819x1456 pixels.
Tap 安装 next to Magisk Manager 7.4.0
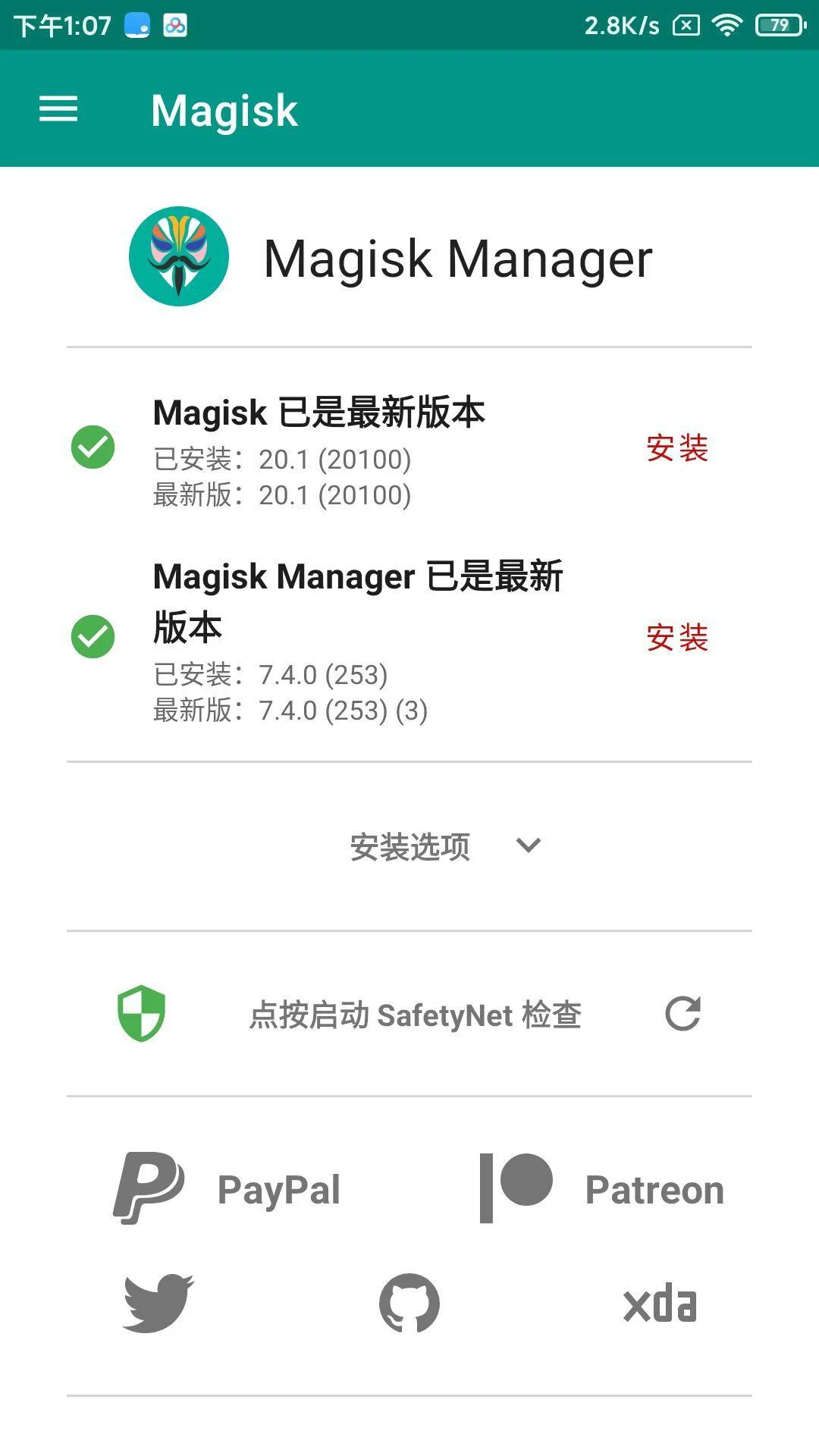click(677, 638)
